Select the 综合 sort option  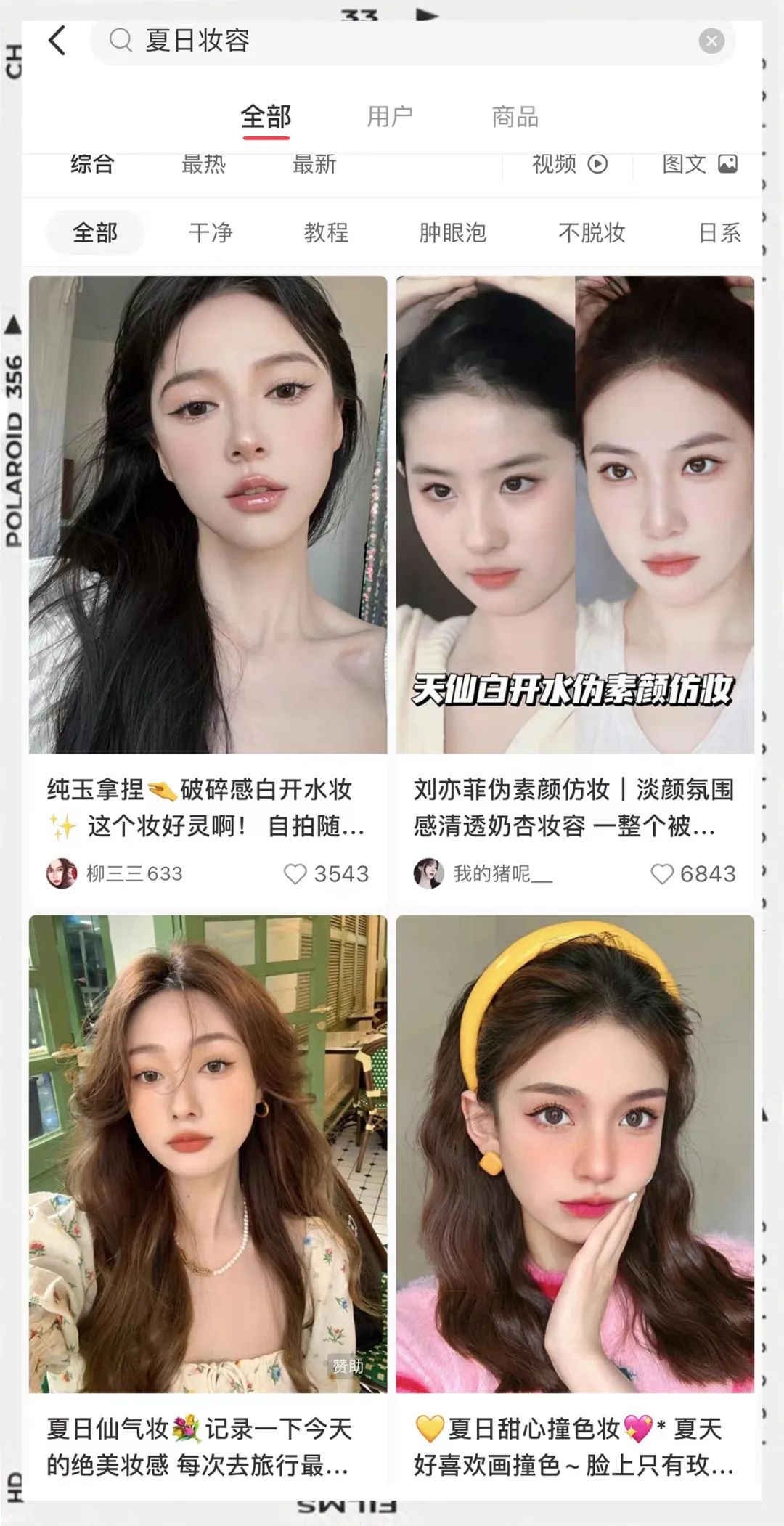[x=92, y=165]
